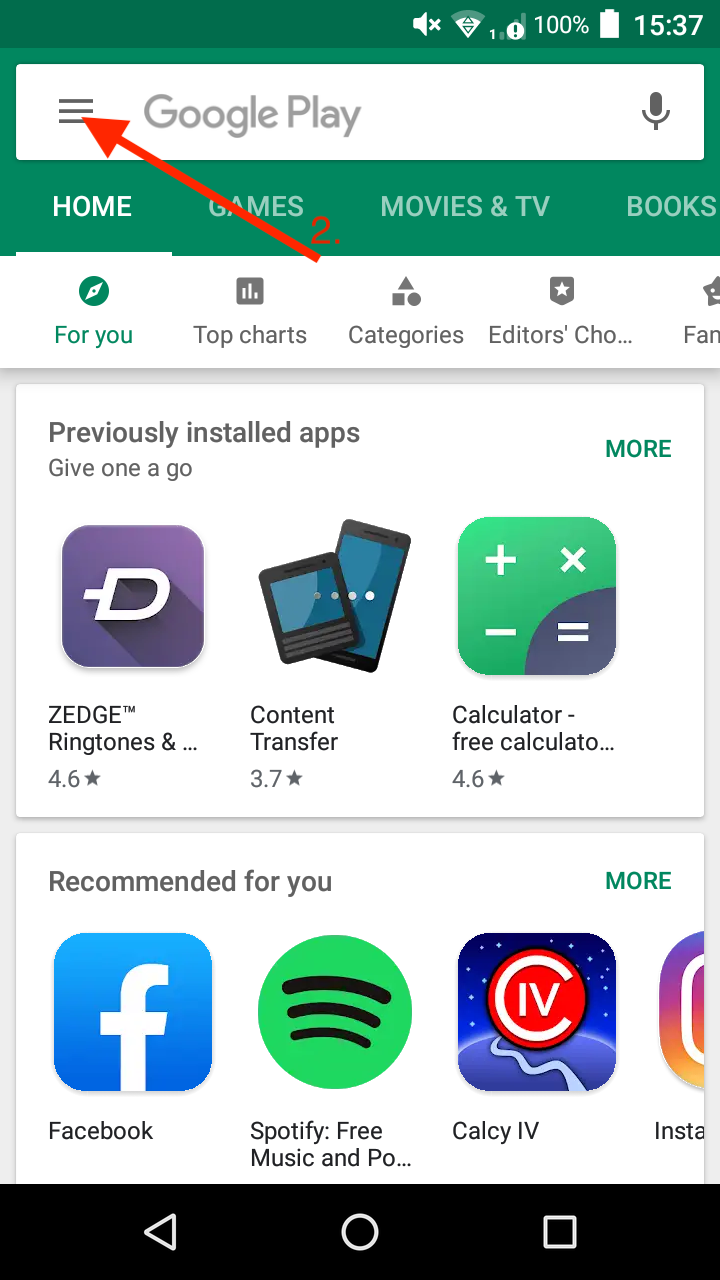View more Recommended for you apps
The height and width of the screenshot is (1280, 720).
coord(638,881)
